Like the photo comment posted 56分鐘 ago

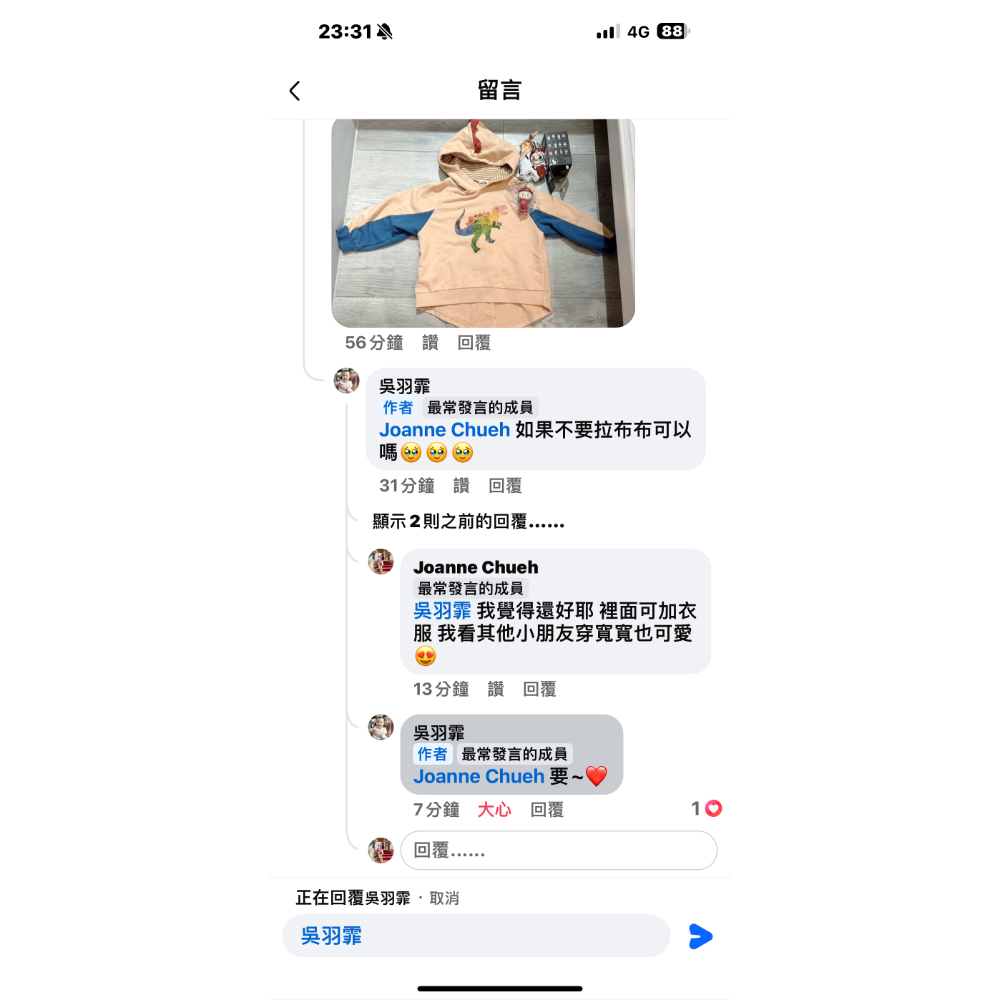pos(430,343)
